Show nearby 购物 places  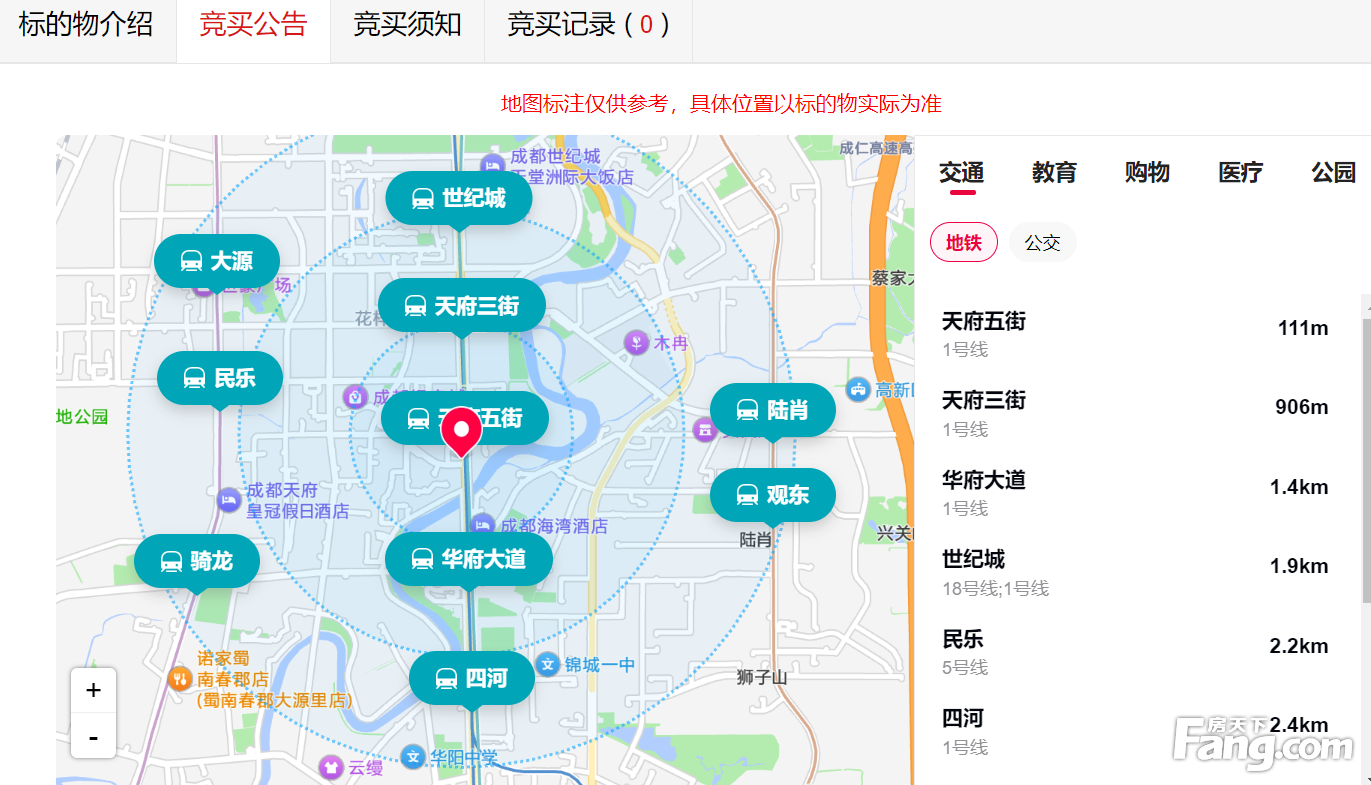[x=1147, y=173]
